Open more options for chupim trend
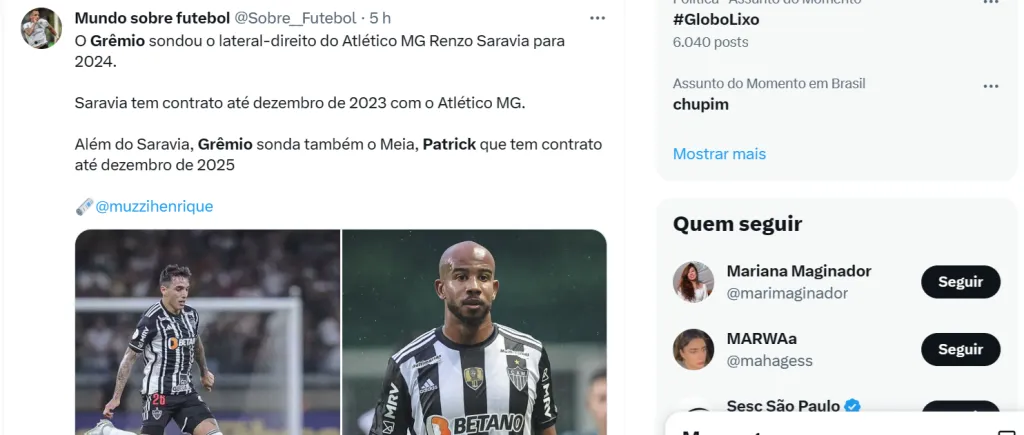1024x435 pixels. [990, 86]
